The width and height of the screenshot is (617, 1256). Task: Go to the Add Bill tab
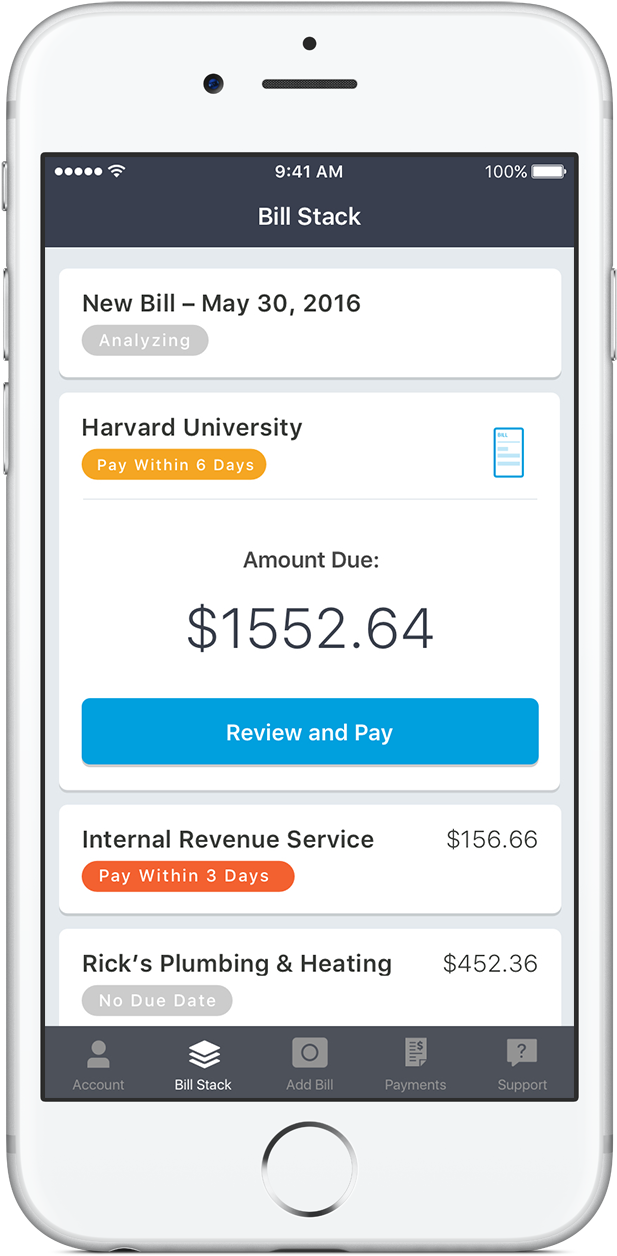click(310, 1064)
